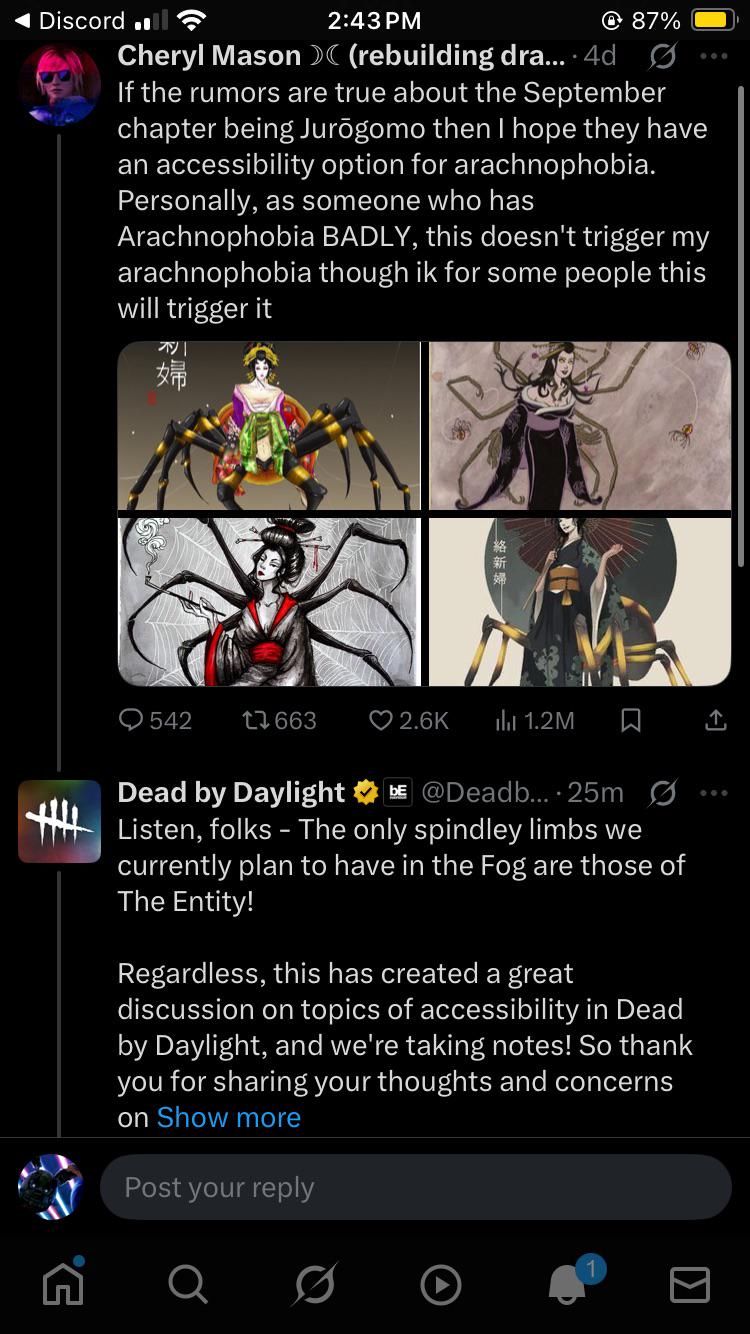View analytics showing 1.2M views

pyautogui.click(x=535, y=720)
